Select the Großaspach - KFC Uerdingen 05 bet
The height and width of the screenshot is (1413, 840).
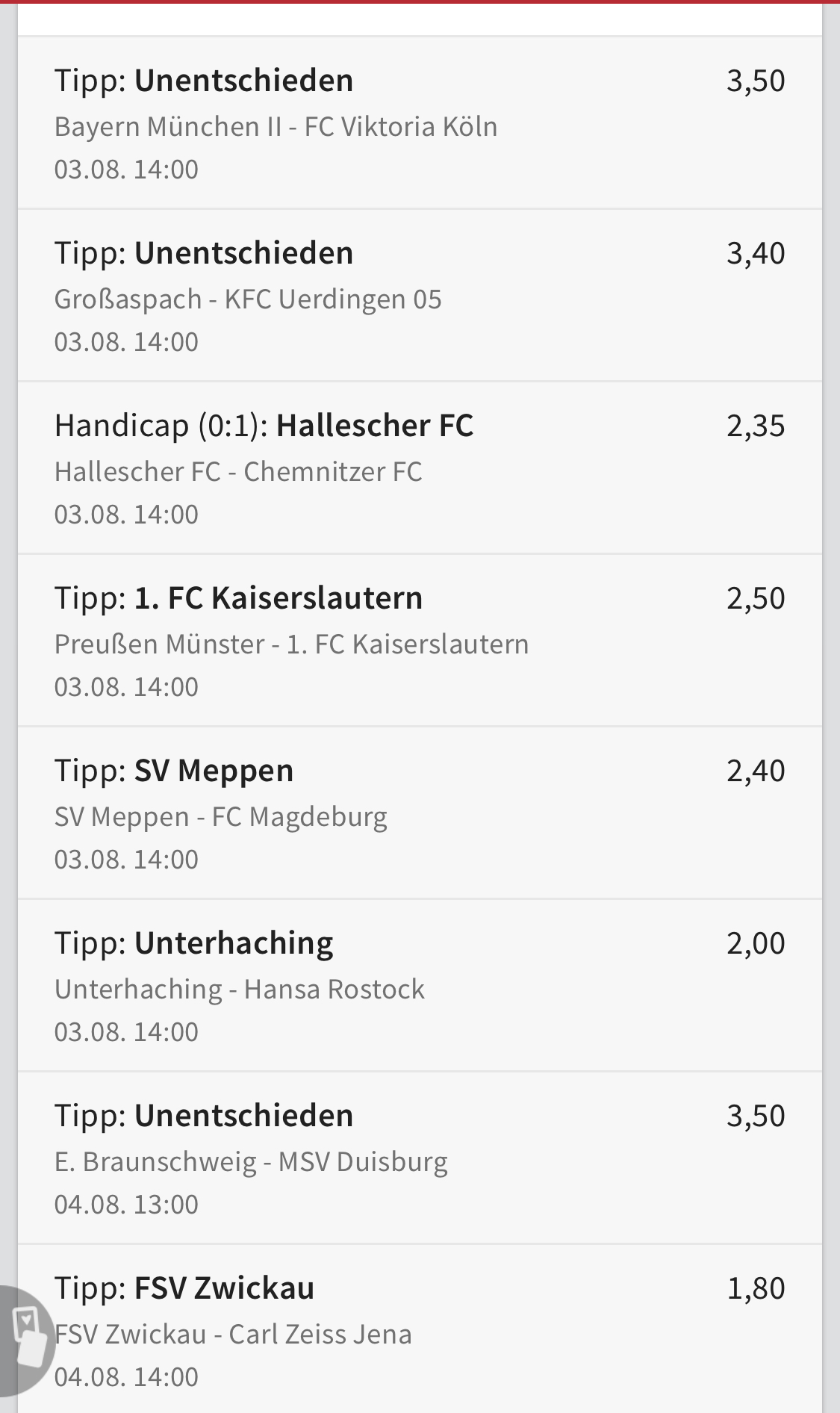pyautogui.click(x=420, y=296)
